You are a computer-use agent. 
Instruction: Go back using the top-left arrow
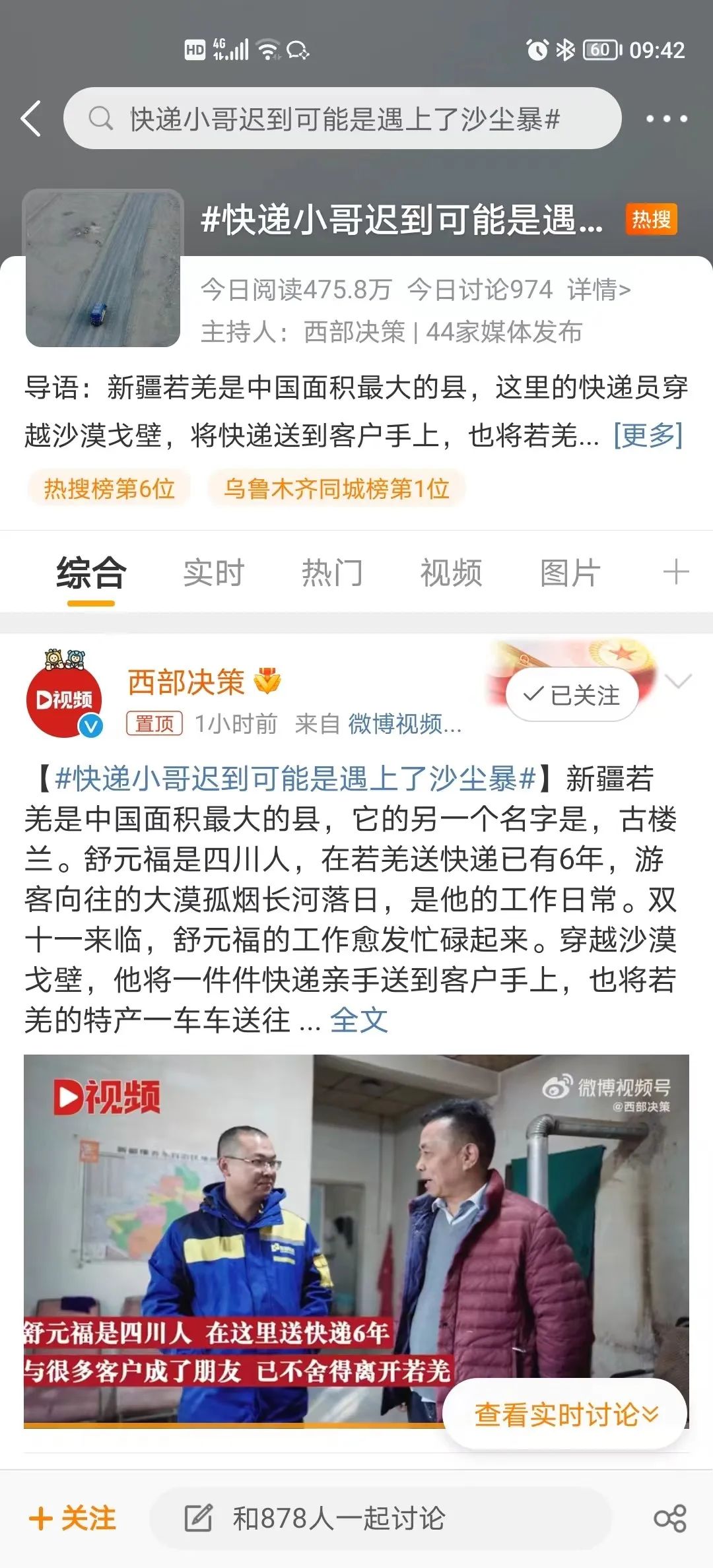[x=32, y=119]
